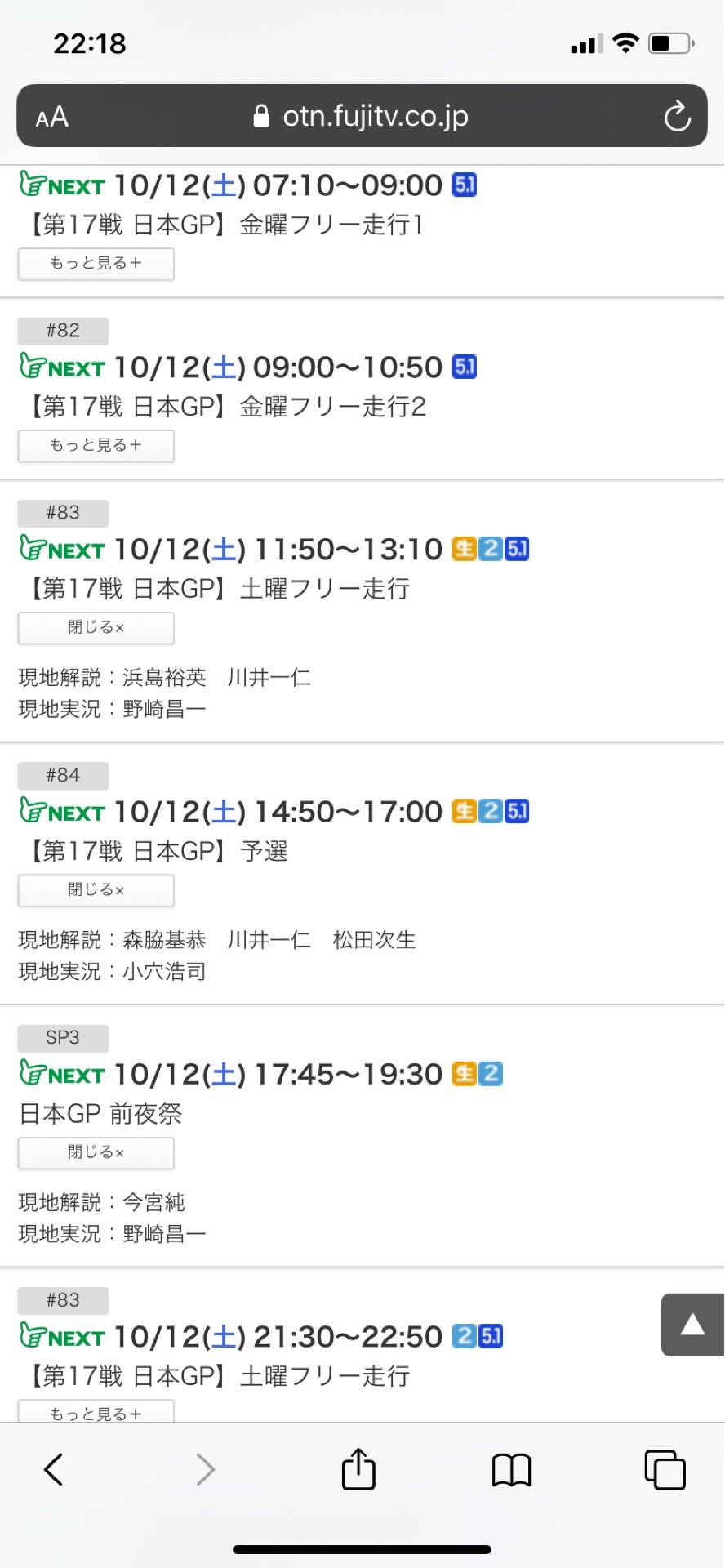725x1568 pixels.
Task: Reload the page with the refresh icon
Action: pos(677,117)
